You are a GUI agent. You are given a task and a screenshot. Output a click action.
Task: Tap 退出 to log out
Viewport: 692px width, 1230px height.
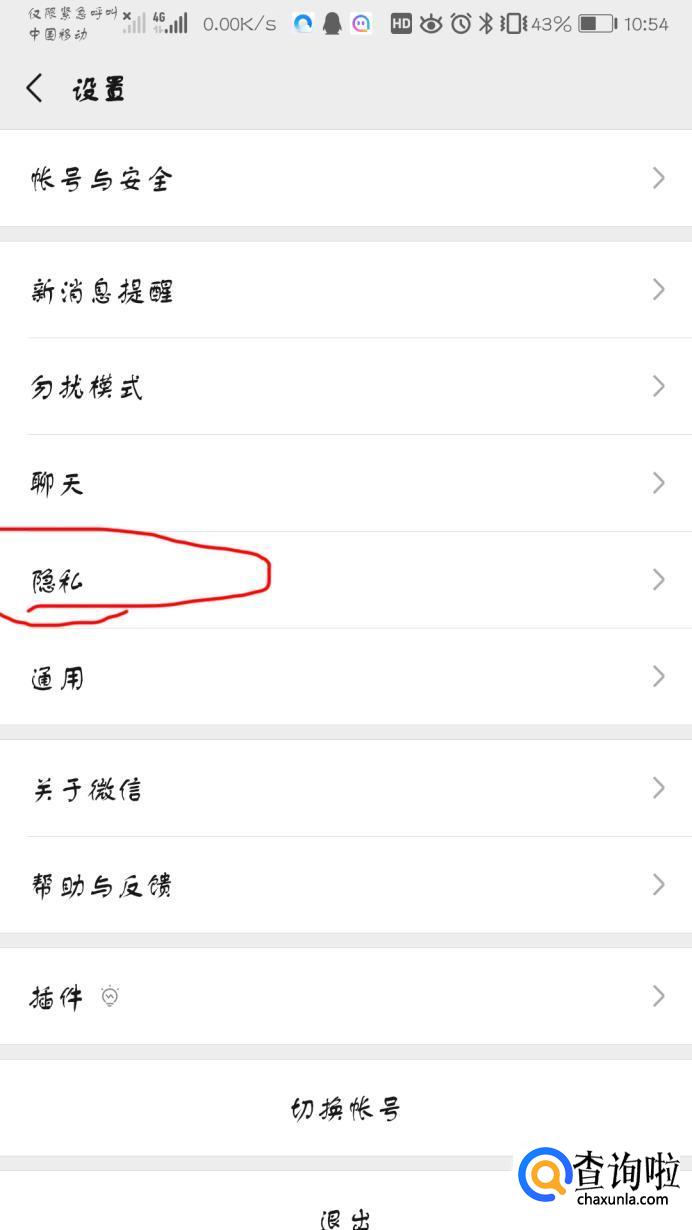(x=345, y=1217)
